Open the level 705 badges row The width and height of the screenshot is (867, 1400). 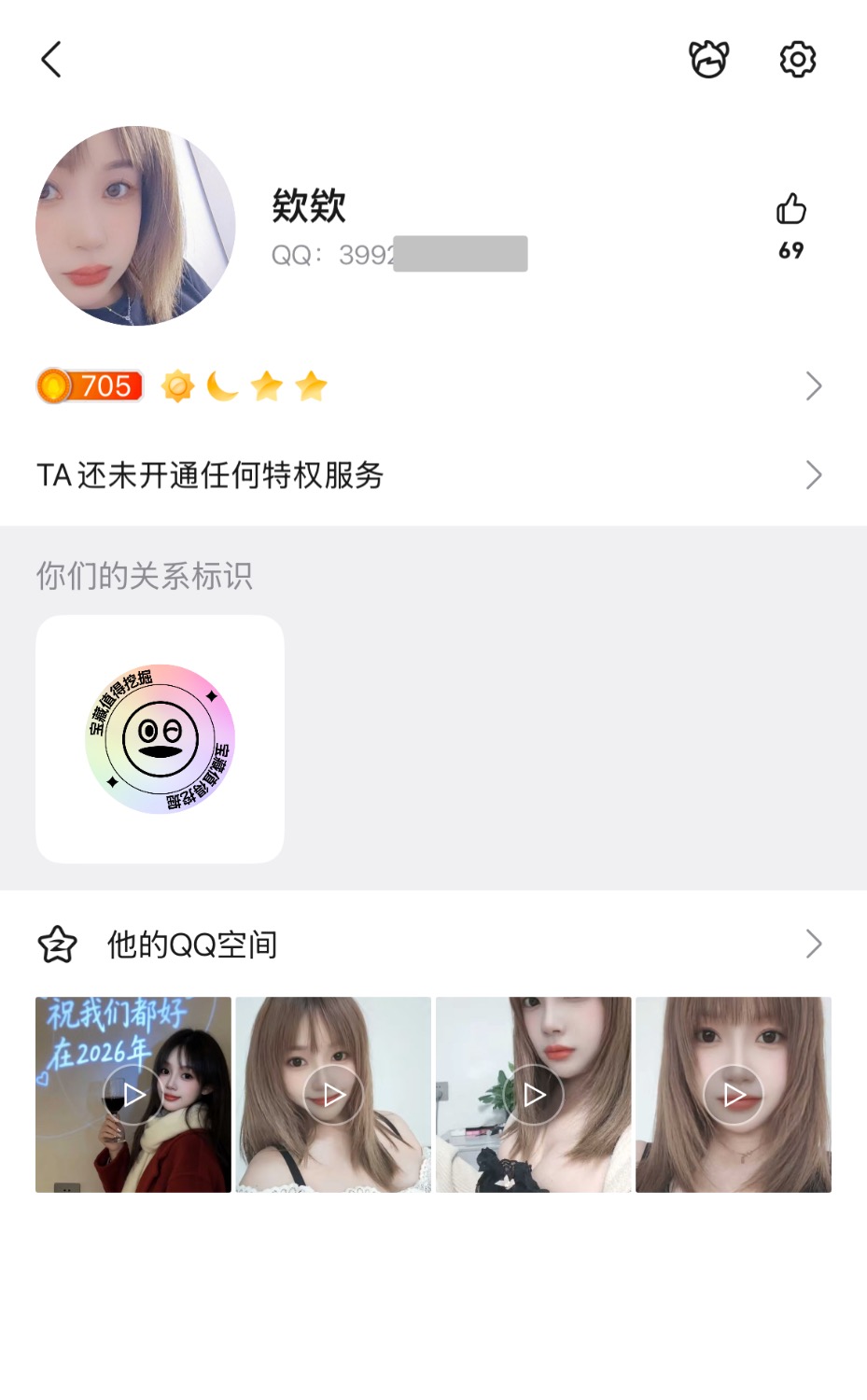pos(429,385)
